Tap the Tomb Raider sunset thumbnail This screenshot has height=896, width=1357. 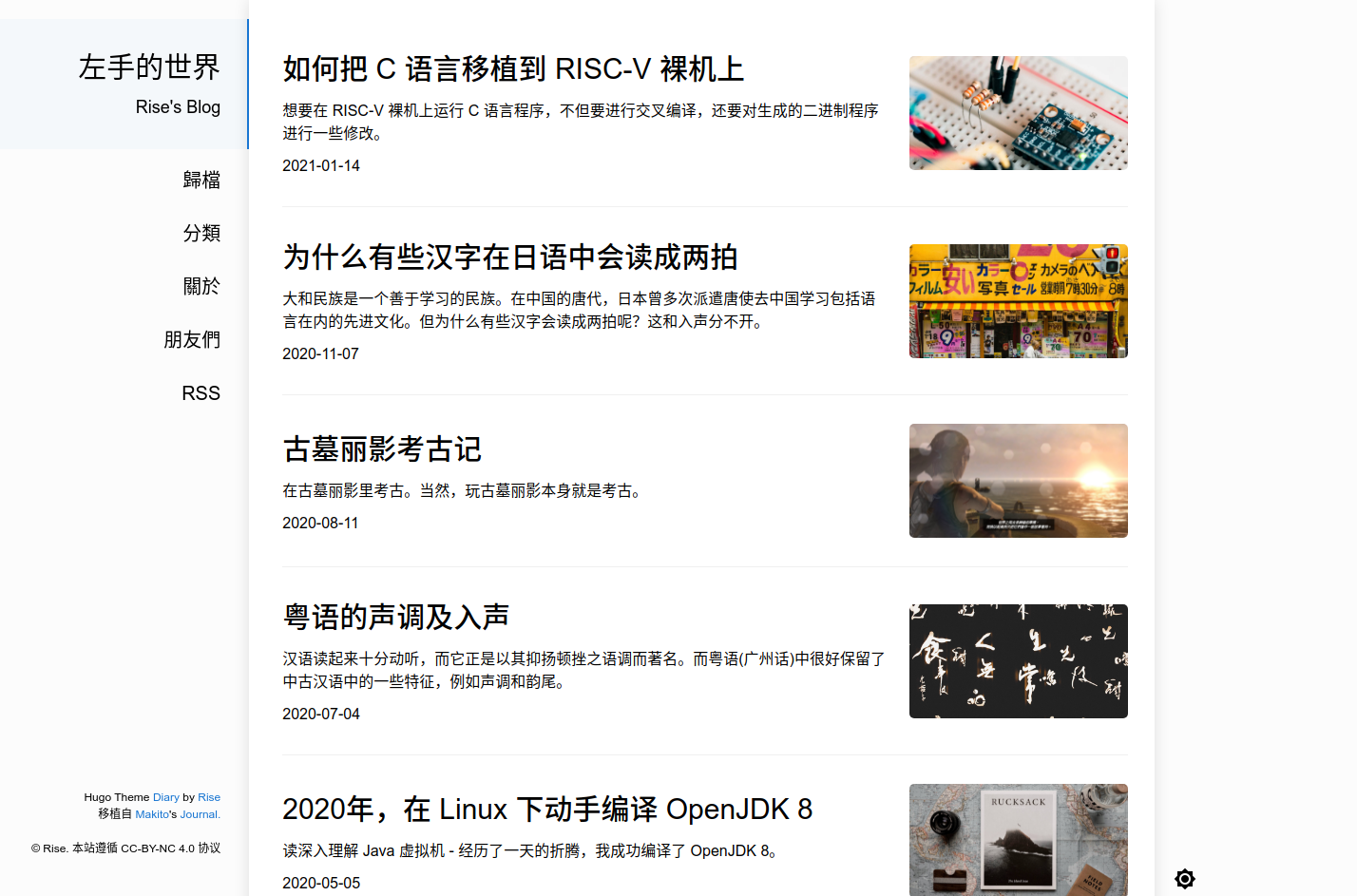click(x=1018, y=481)
